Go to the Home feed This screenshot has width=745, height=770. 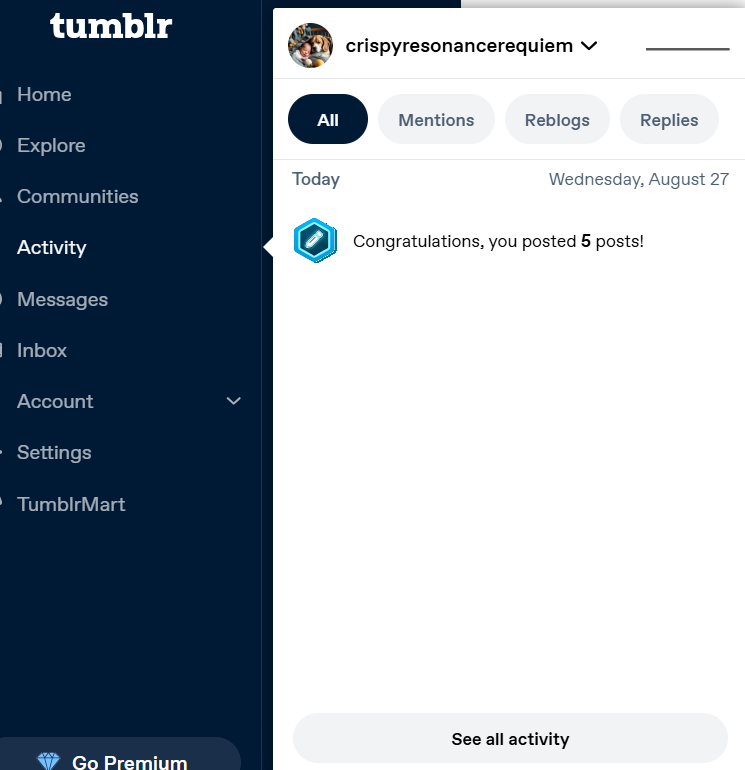tap(44, 94)
